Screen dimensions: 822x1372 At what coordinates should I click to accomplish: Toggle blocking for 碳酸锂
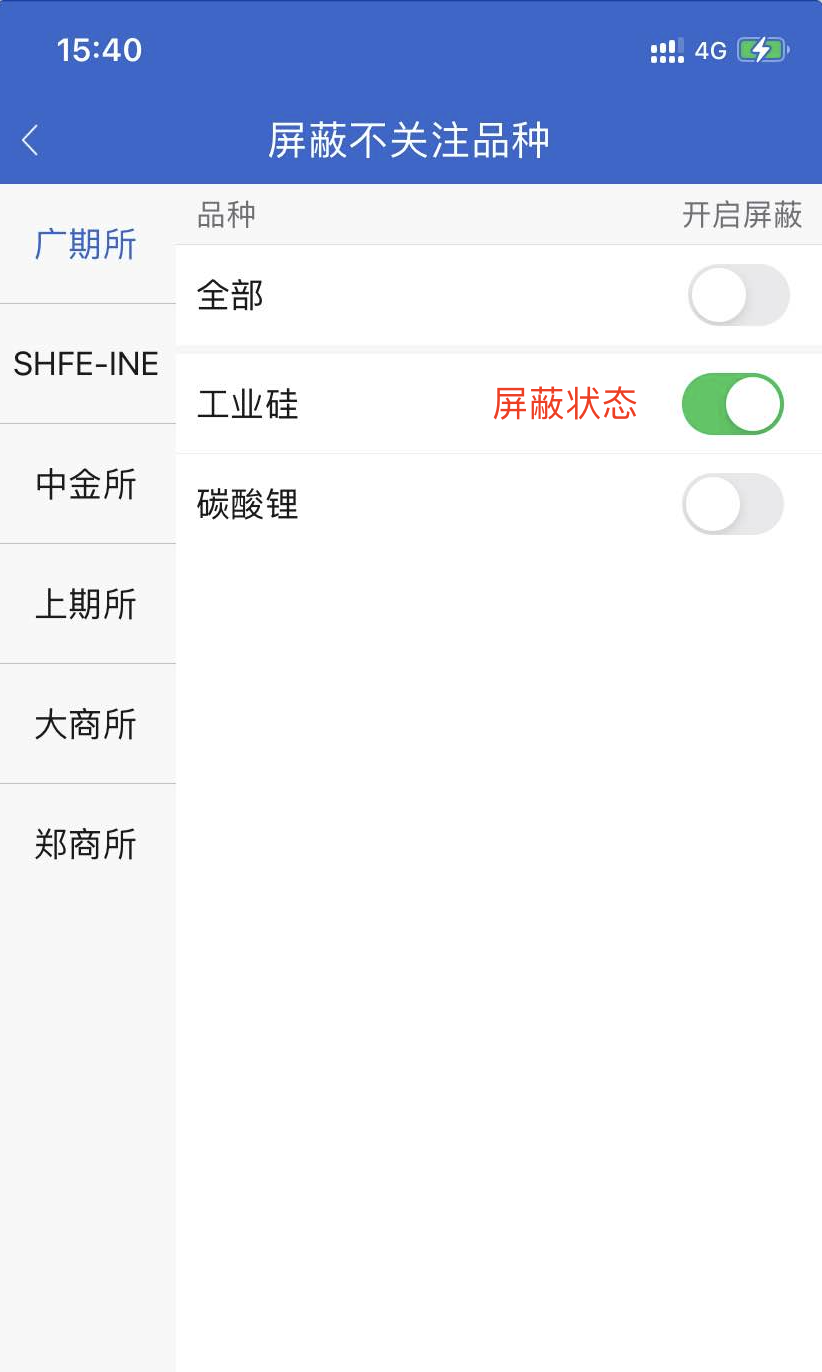click(x=732, y=504)
